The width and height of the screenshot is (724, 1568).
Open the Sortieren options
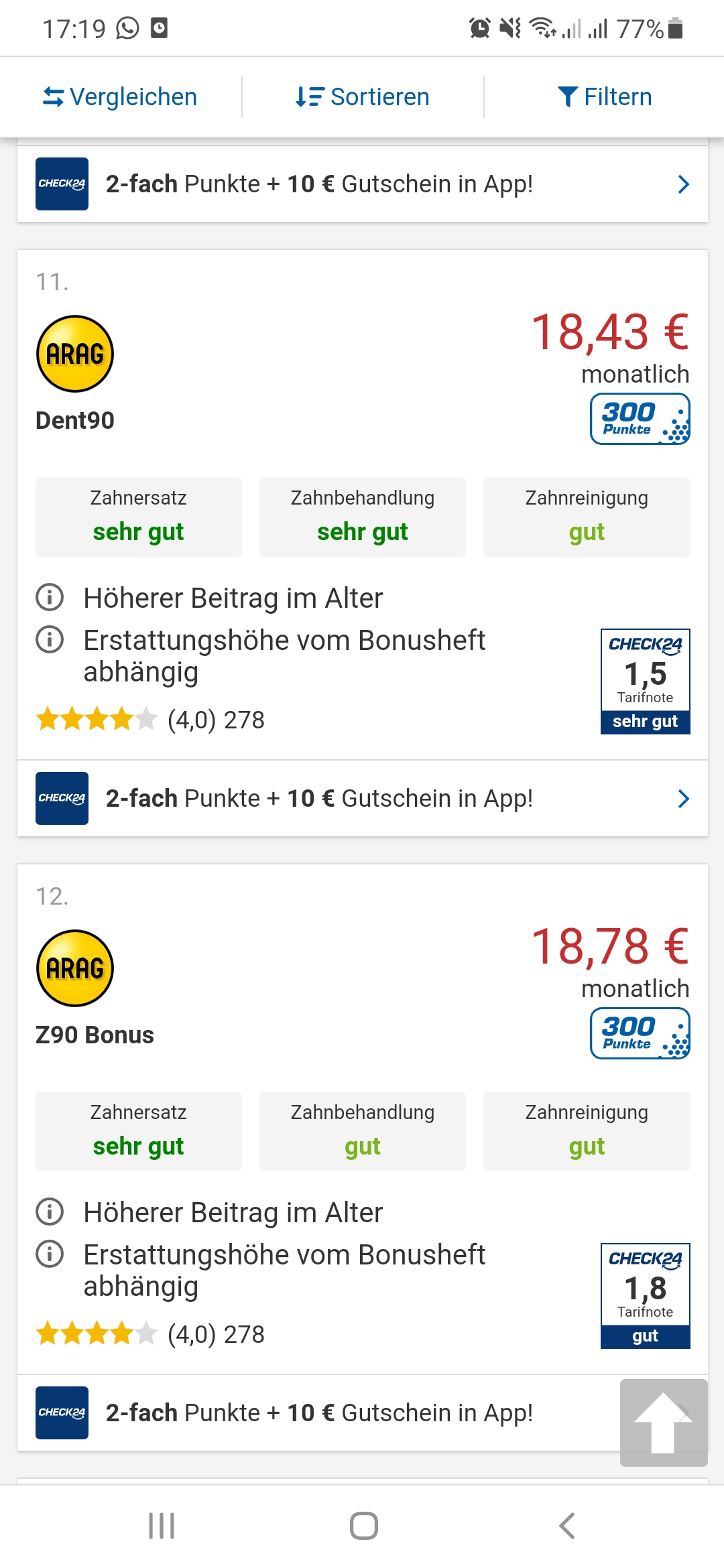coord(362,97)
